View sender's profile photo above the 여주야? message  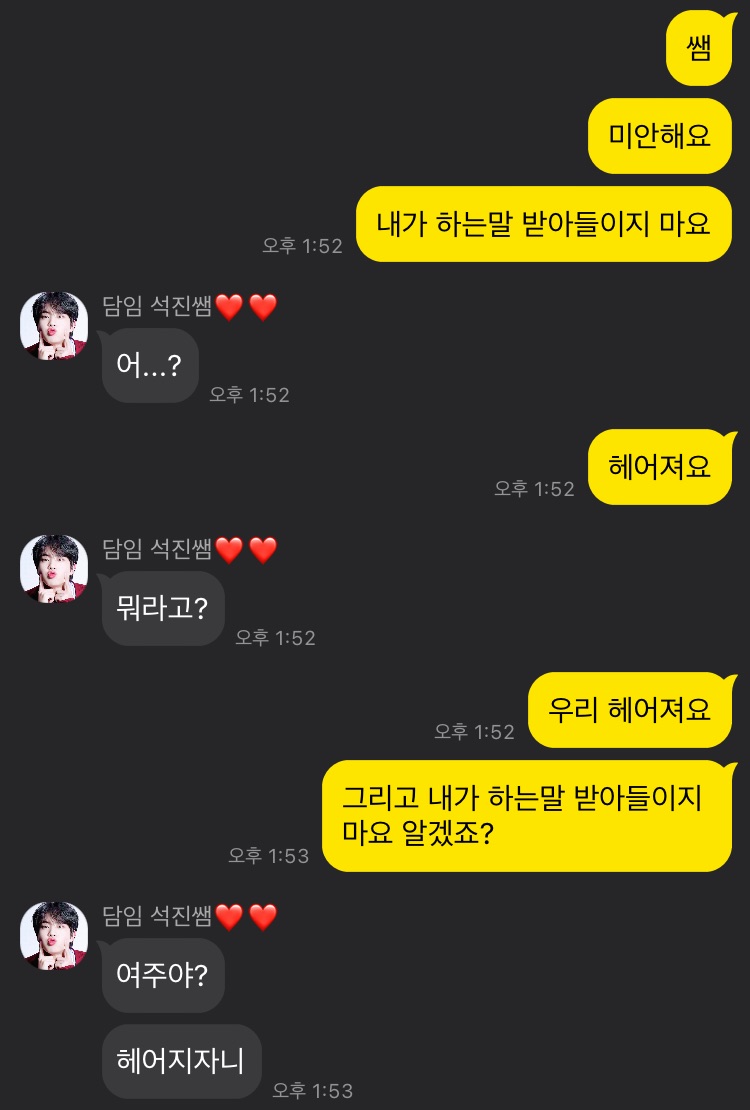[54, 935]
